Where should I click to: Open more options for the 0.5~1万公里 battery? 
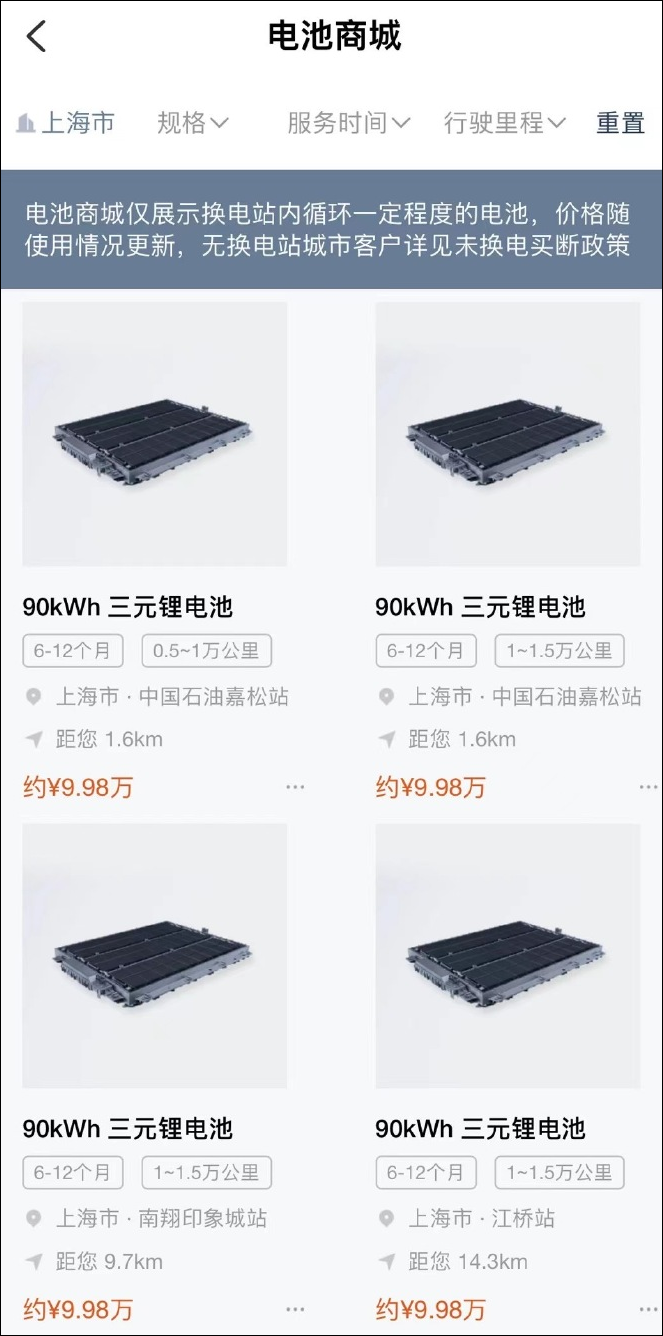(x=295, y=787)
